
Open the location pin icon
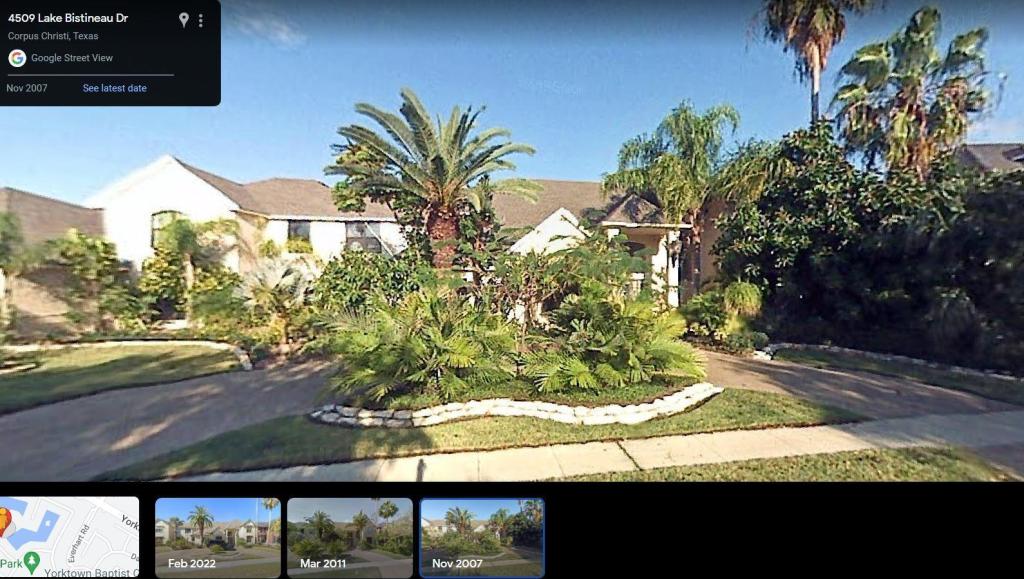click(184, 20)
